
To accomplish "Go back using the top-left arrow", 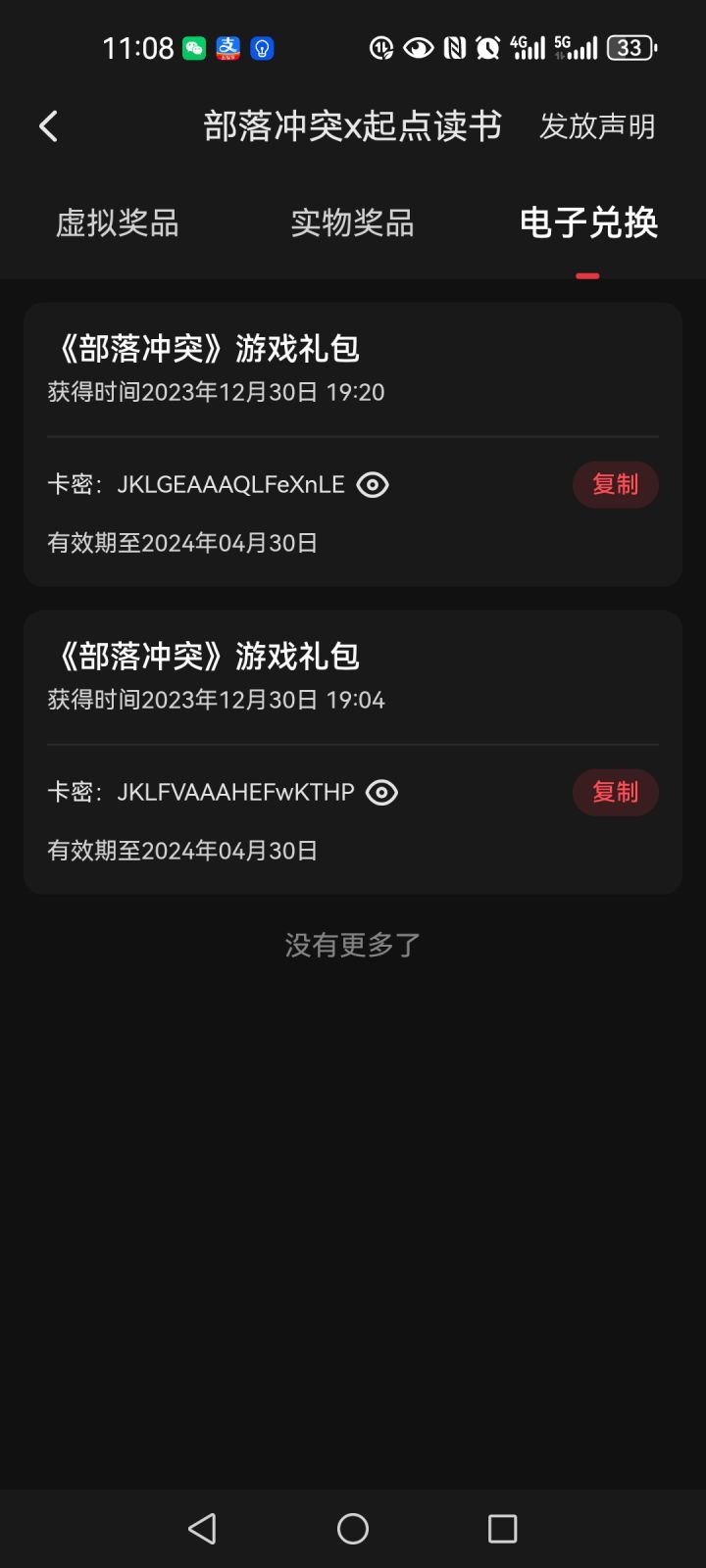I will tap(48, 126).
